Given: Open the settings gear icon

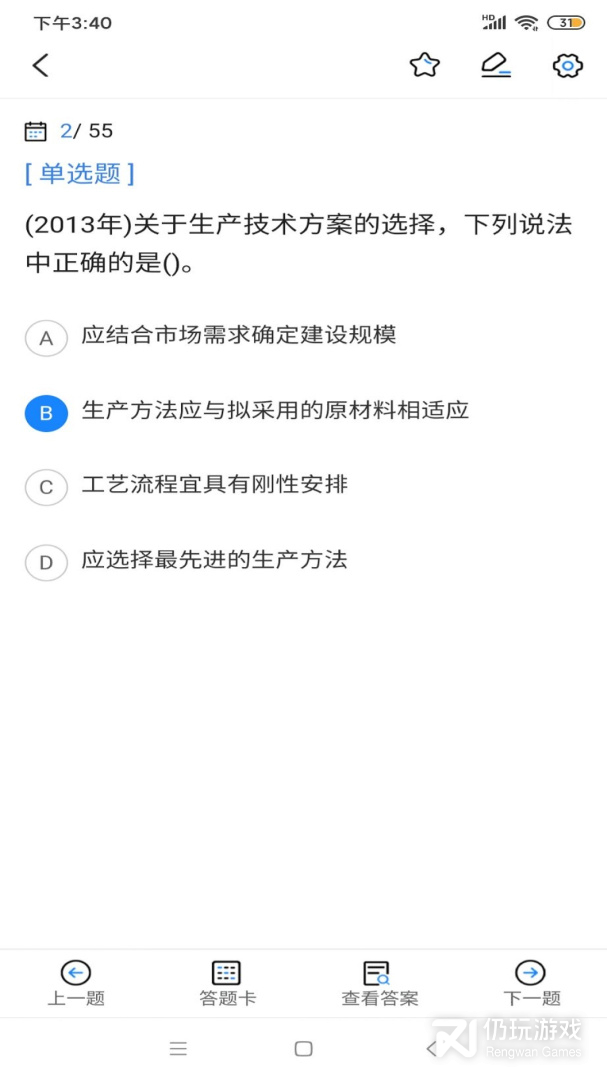Looking at the screenshot, I should coord(567,66).
